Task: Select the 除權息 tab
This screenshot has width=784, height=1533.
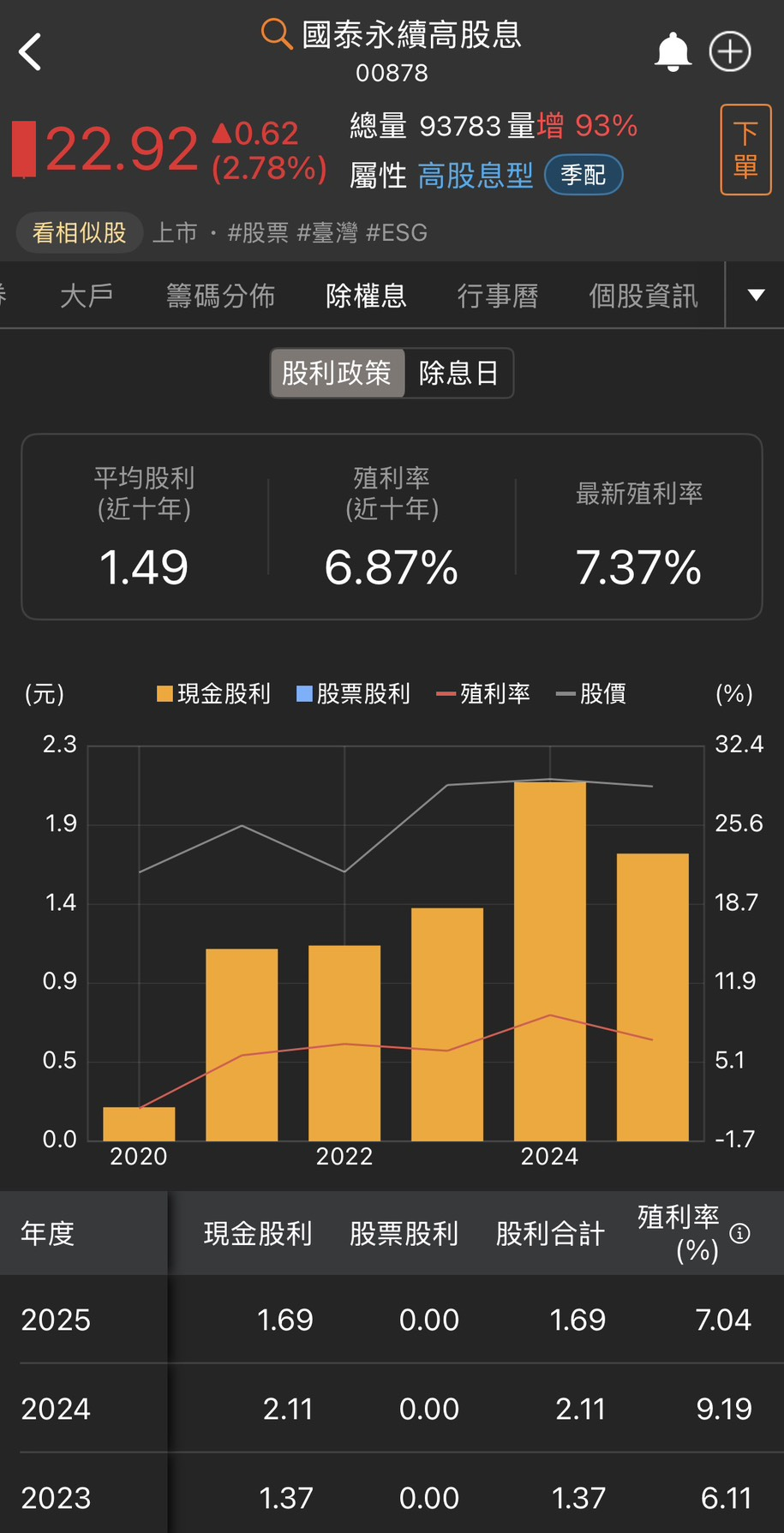Action: [366, 296]
